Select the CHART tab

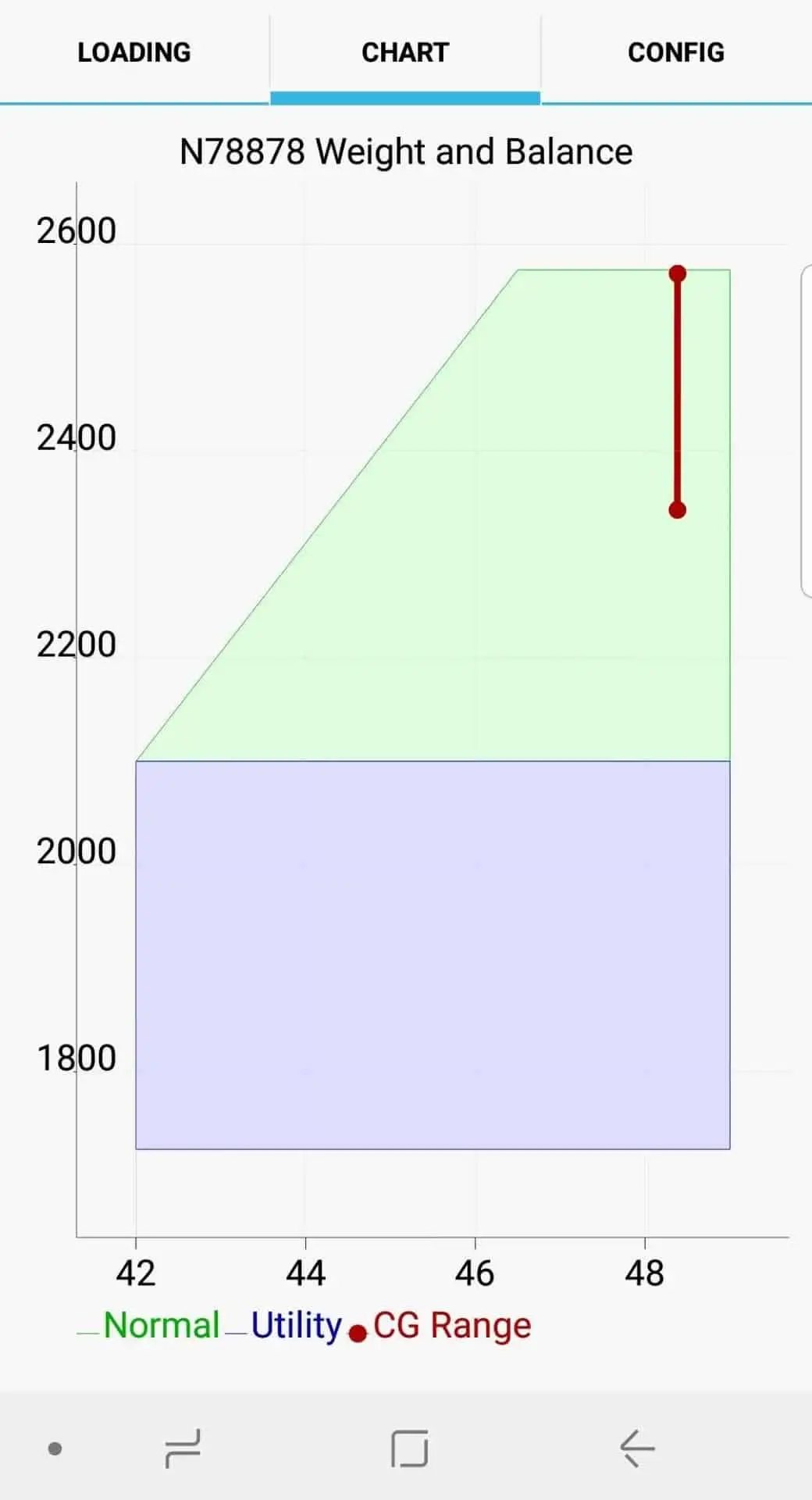405,52
